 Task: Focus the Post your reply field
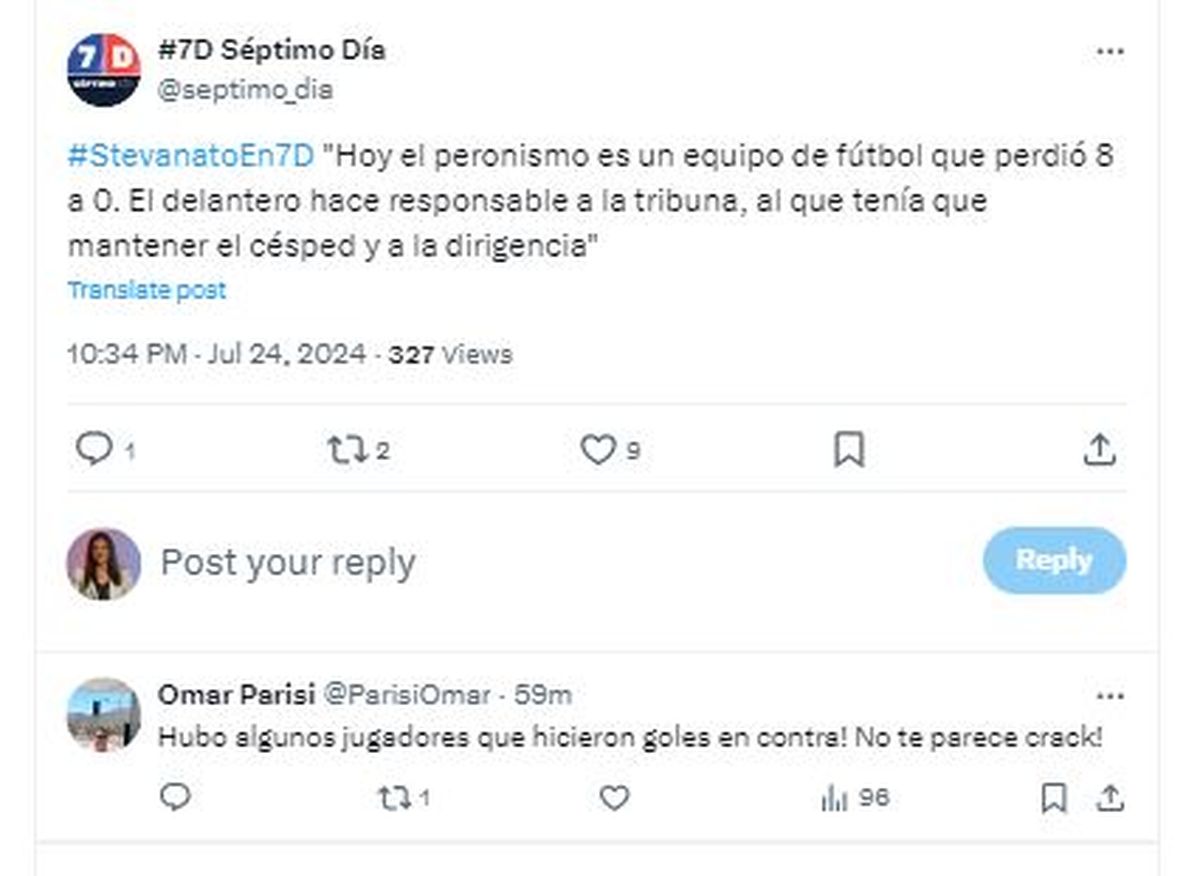pos(288,562)
